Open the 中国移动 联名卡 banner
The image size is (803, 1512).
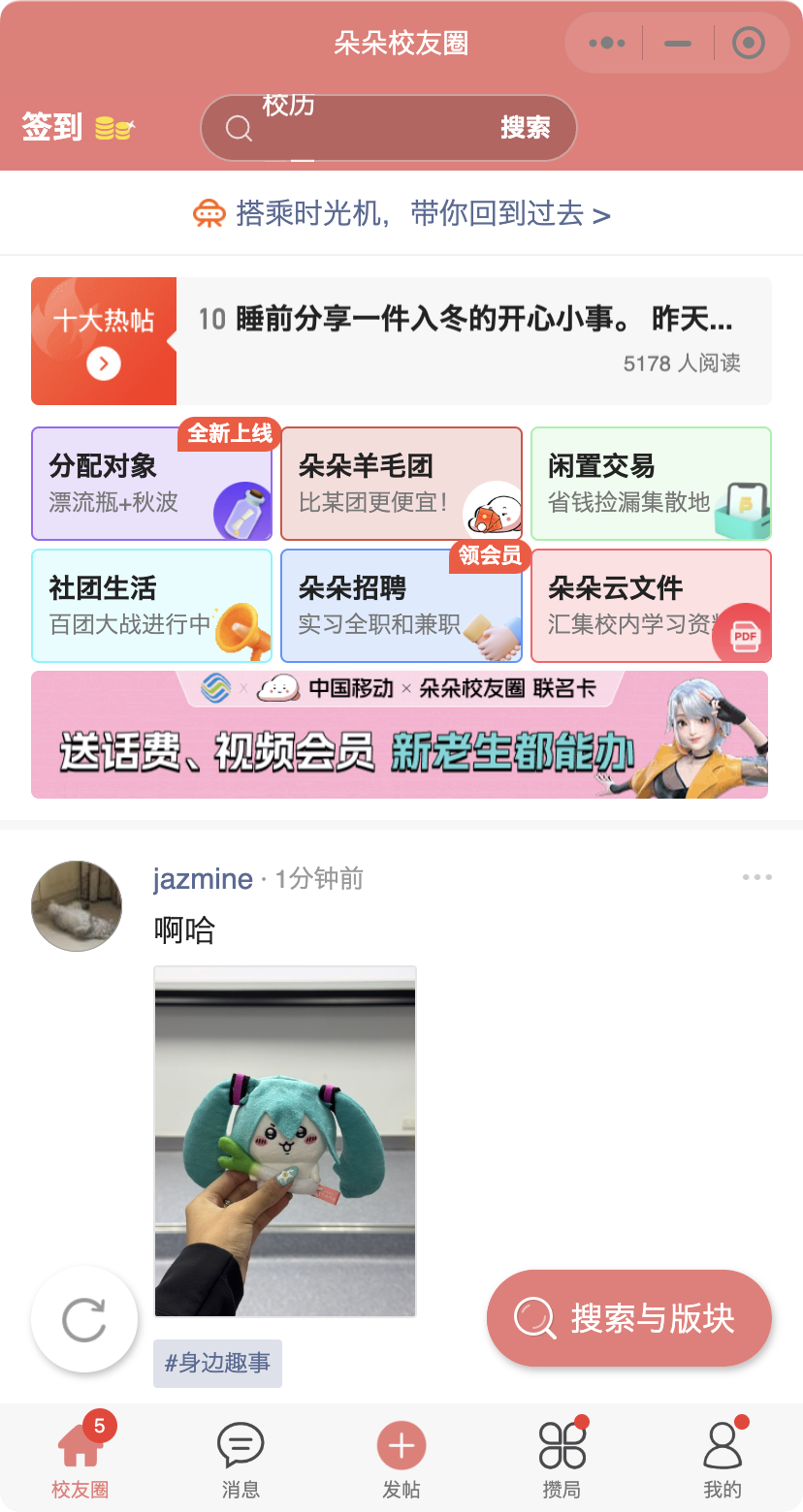click(400, 735)
